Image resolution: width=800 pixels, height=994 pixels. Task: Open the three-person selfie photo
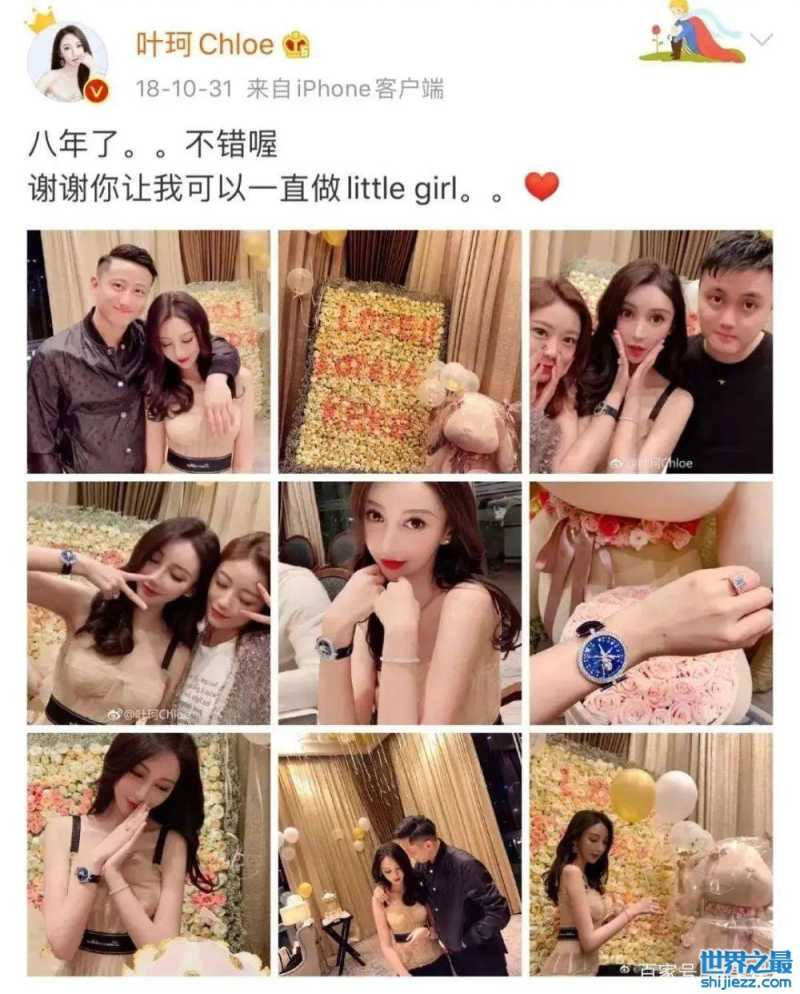[x=651, y=352]
